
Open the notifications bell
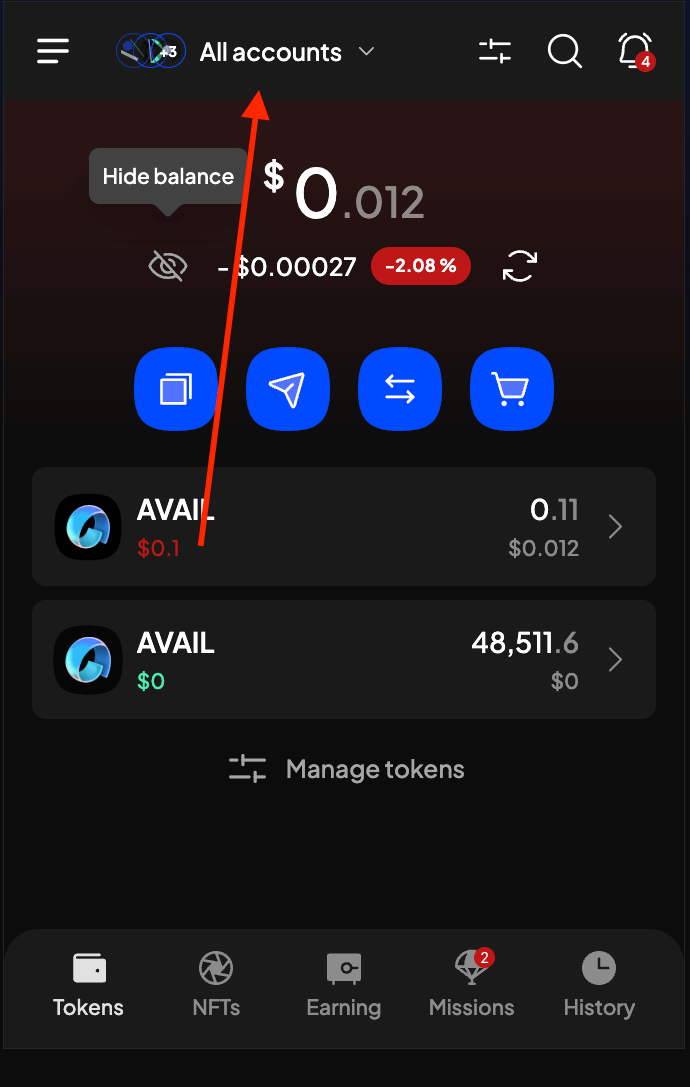(634, 51)
